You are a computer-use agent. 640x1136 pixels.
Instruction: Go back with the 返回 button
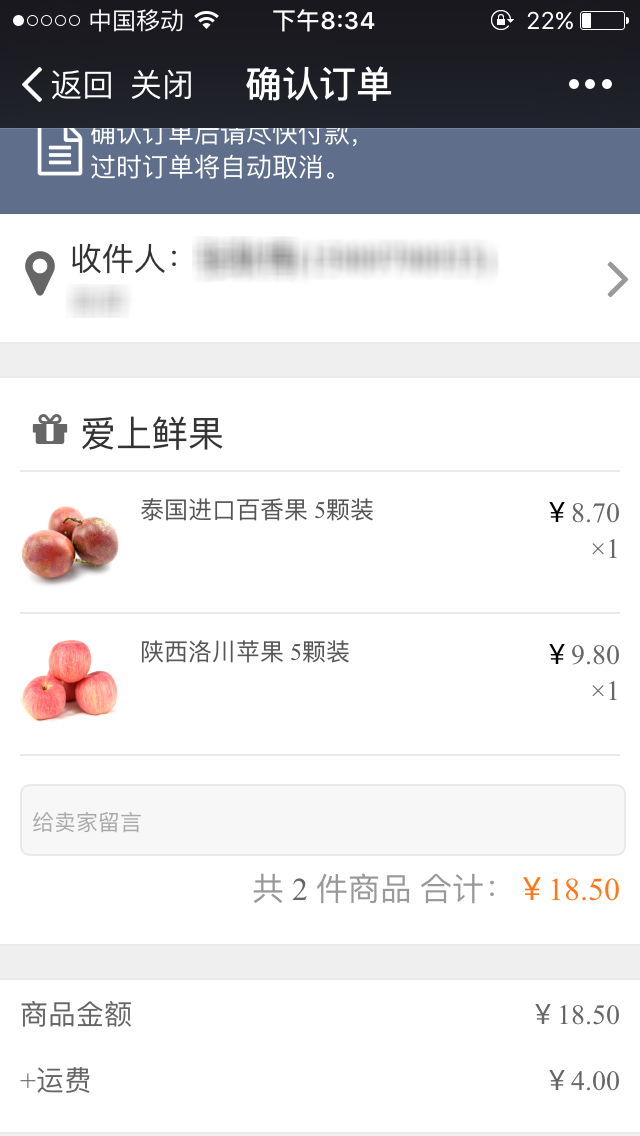coord(66,85)
